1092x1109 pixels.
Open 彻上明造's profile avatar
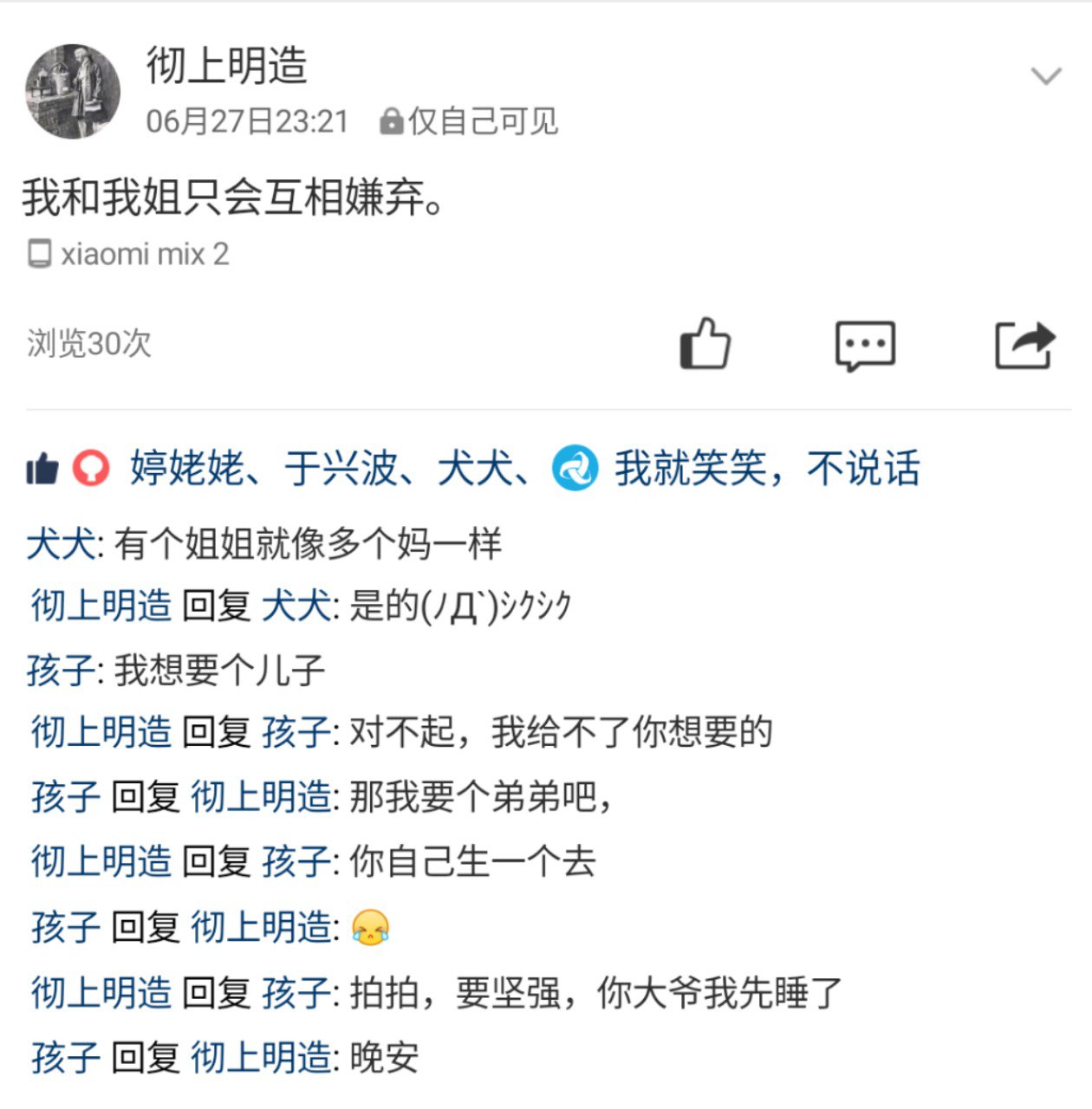coord(73,92)
